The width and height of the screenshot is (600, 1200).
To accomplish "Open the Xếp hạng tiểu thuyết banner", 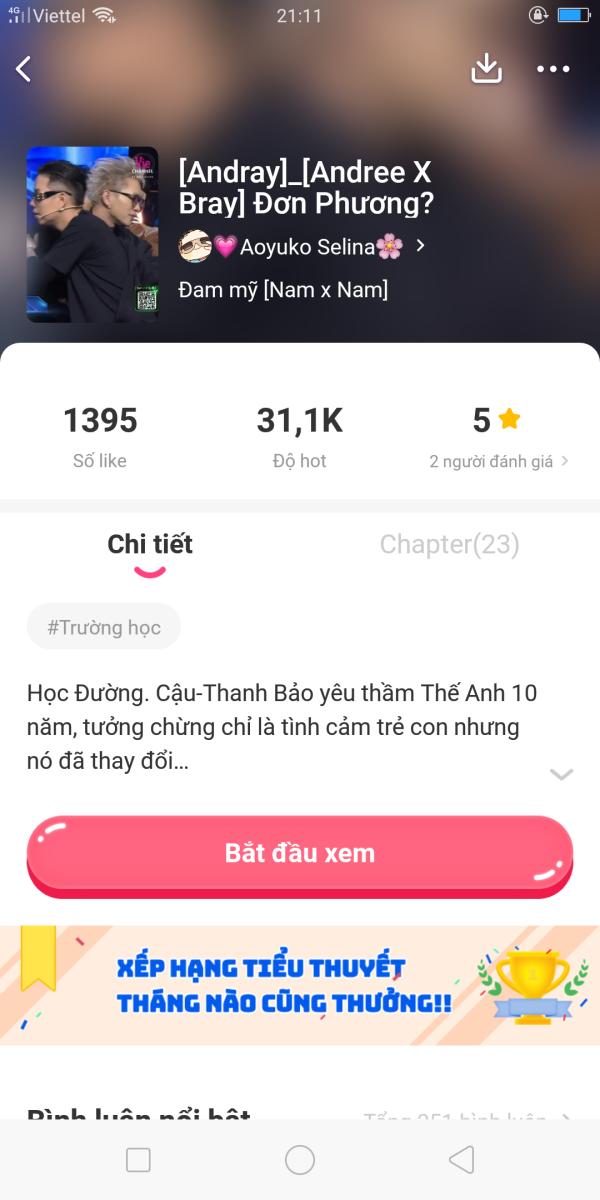I will (x=300, y=985).
